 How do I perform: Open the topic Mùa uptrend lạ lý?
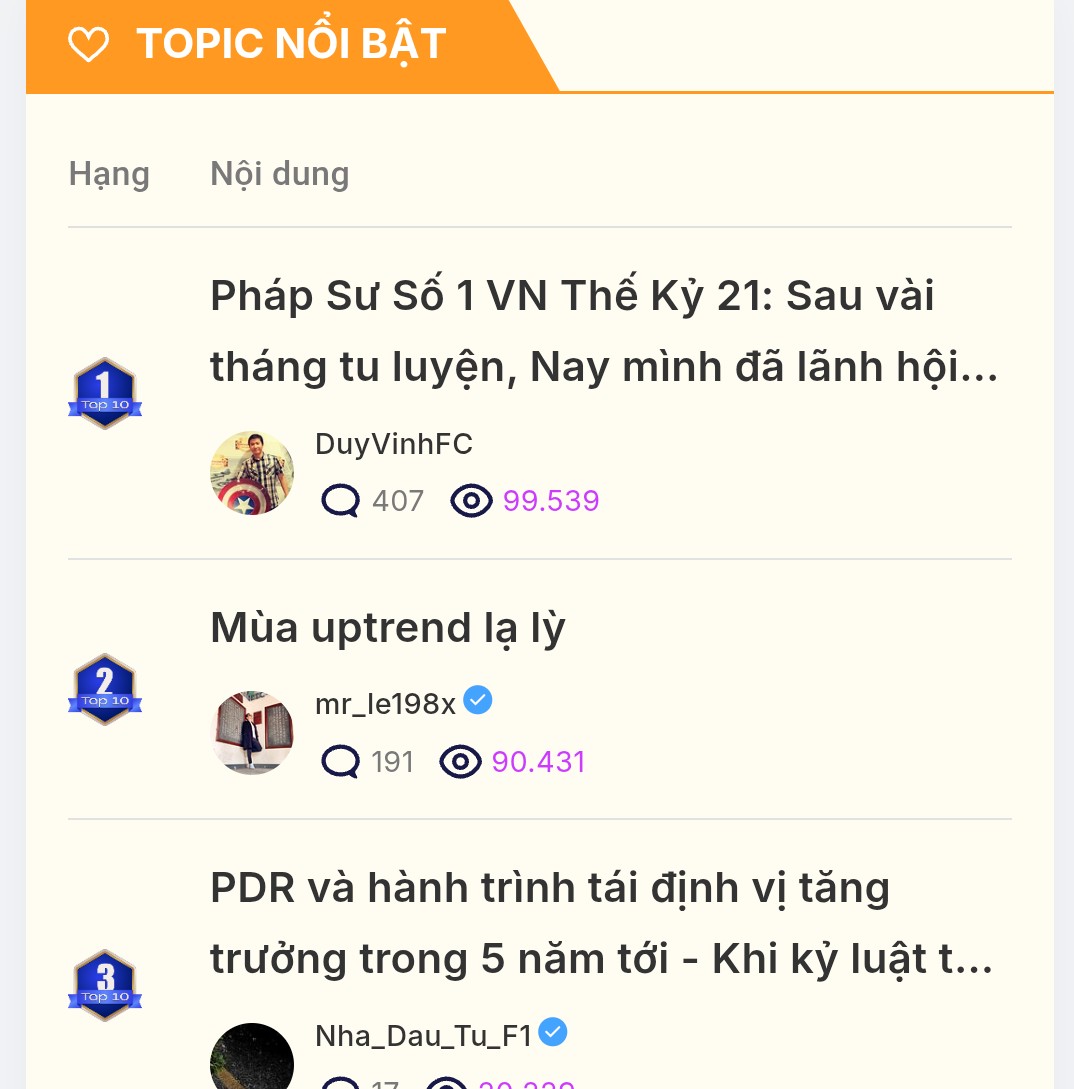pos(388,628)
